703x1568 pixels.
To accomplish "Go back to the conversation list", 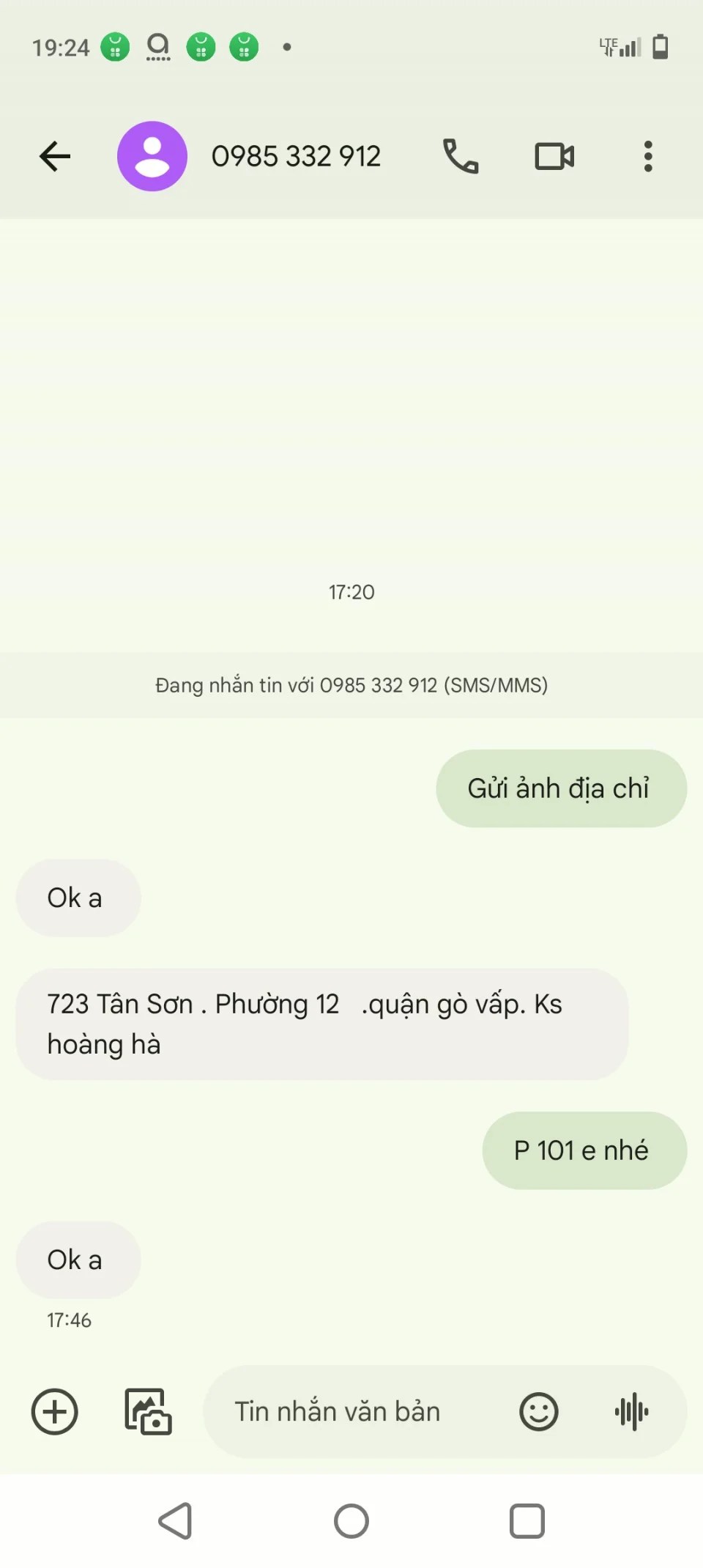I will (x=55, y=156).
